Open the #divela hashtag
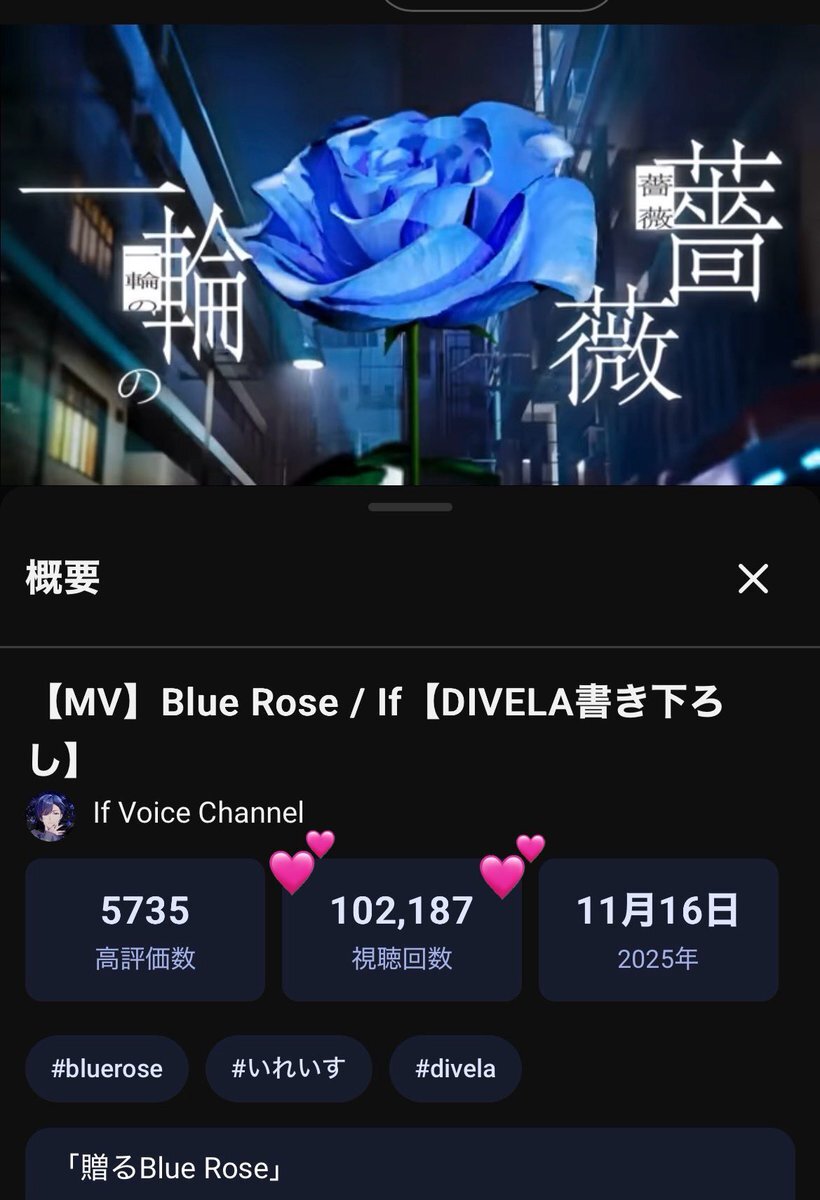 click(455, 1069)
